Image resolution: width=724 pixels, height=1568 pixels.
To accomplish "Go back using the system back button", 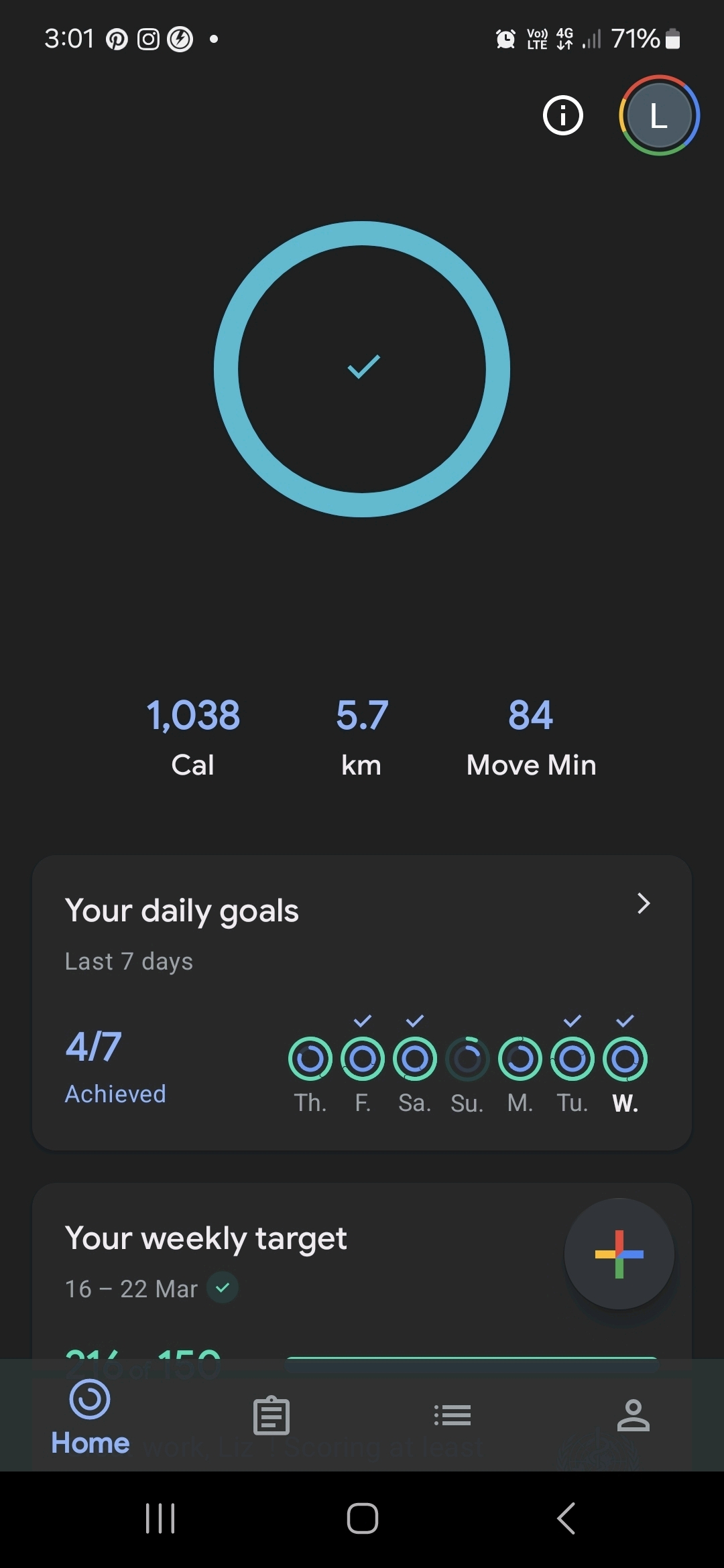I will (x=566, y=1518).
